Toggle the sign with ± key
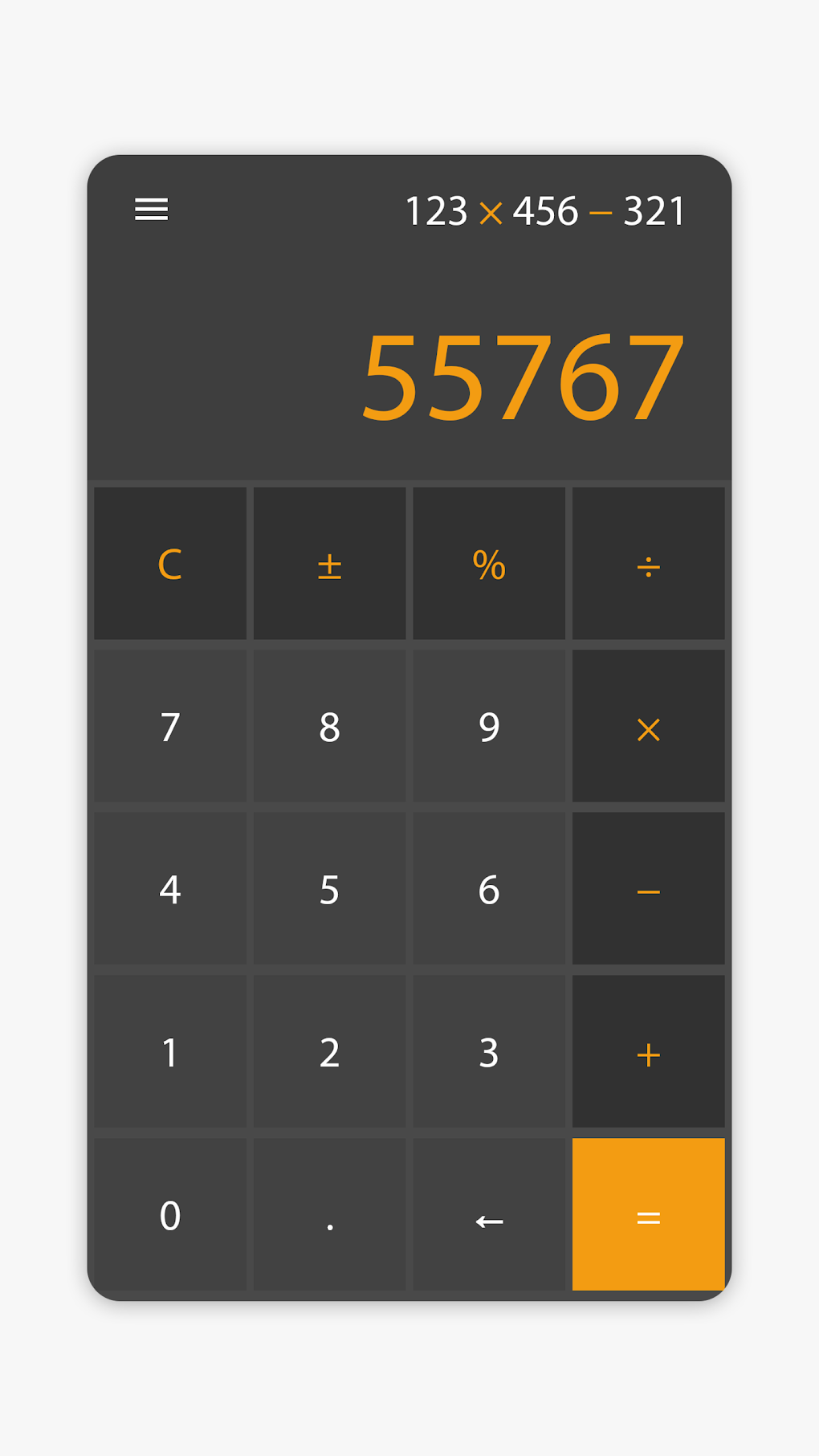Image resolution: width=819 pixels, height=1456 pixels. tap(328, 565)
